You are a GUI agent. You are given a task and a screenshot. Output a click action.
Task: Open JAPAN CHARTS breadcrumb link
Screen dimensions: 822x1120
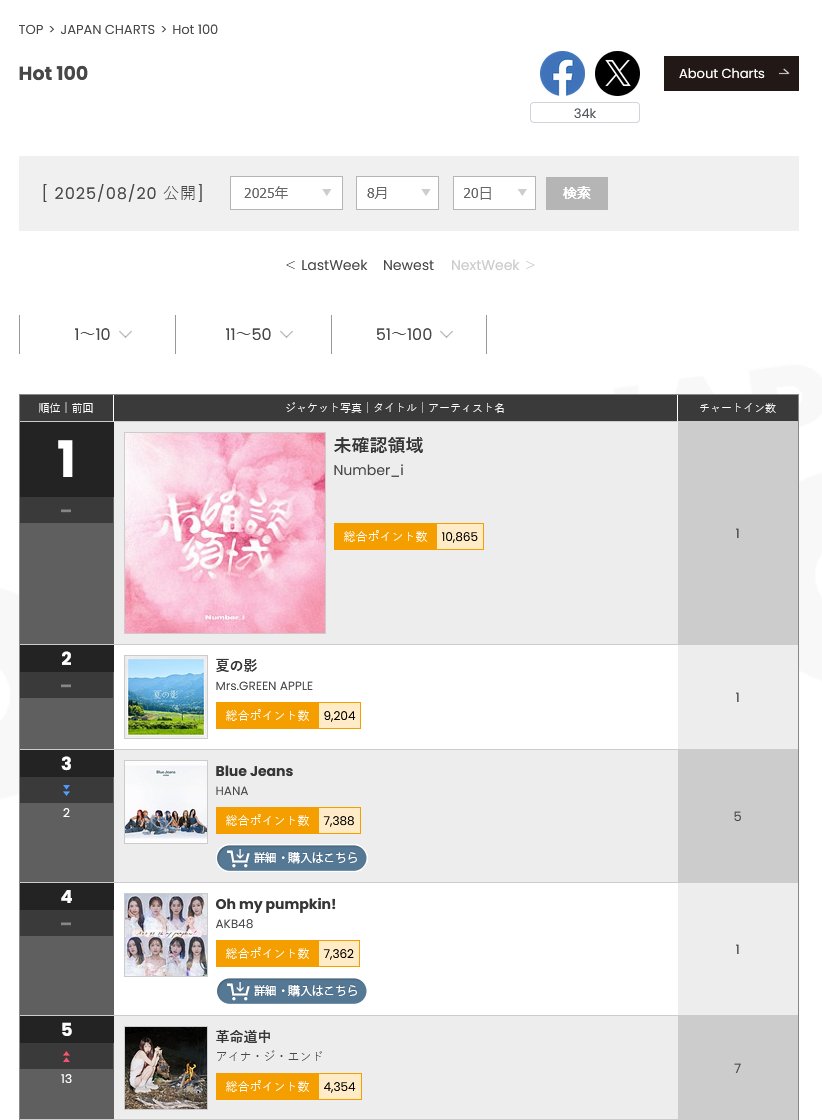tap(107, 30)
